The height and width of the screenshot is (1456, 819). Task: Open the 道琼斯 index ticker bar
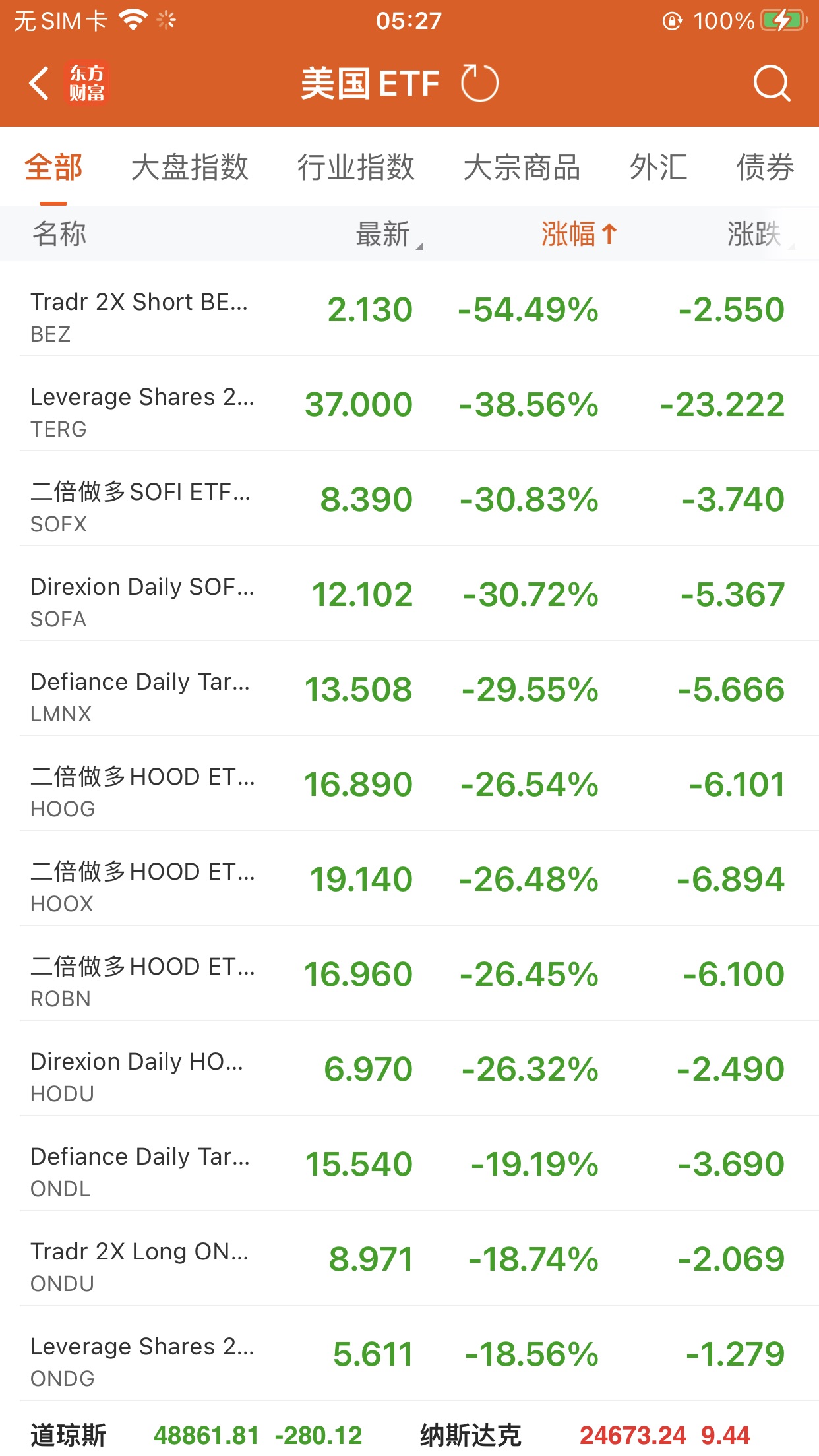198,1435
